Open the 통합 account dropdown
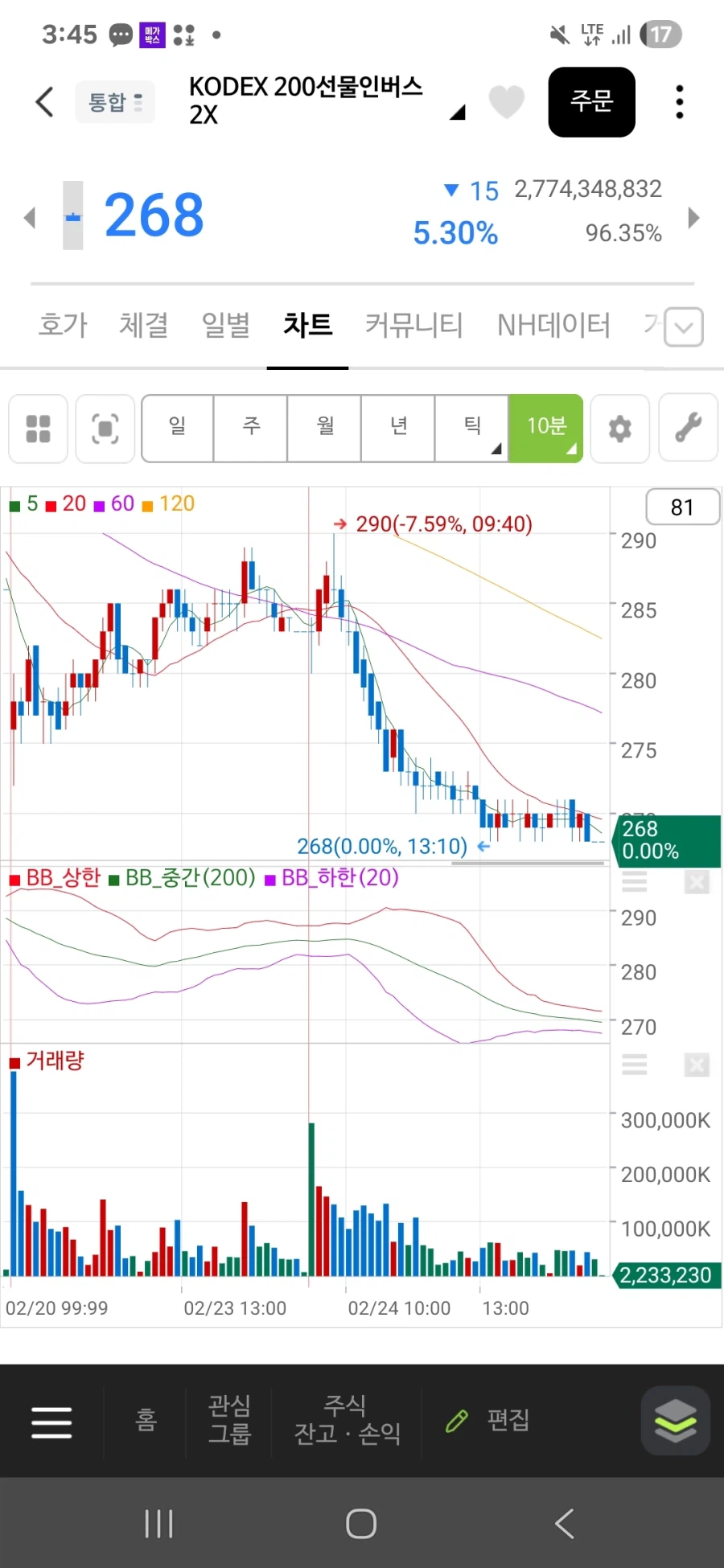724x1568 pixels. pyautogui.click(x=115, y=102)
